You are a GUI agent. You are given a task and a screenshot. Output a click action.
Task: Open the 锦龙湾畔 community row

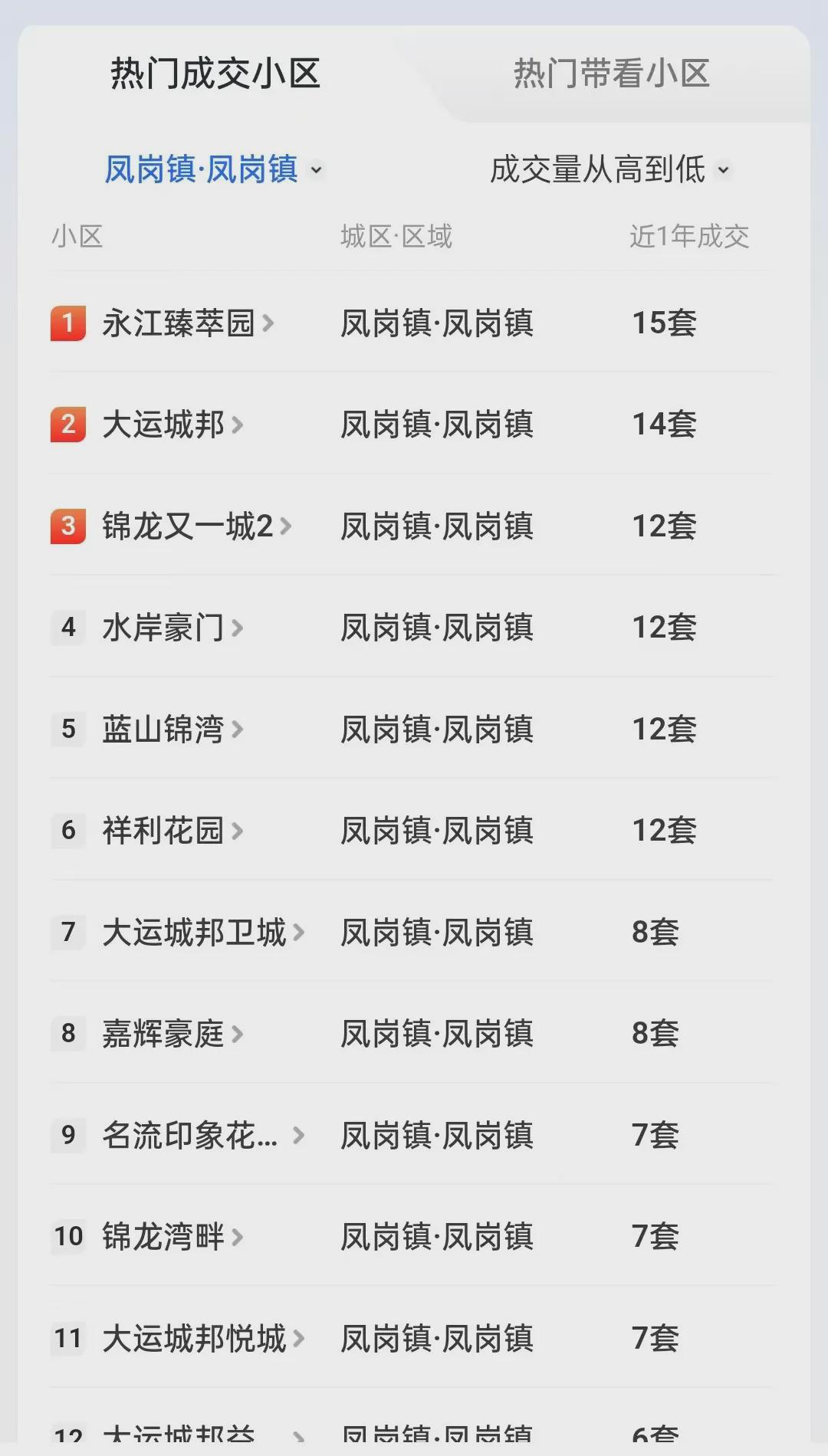click(x=172, y=1237)
